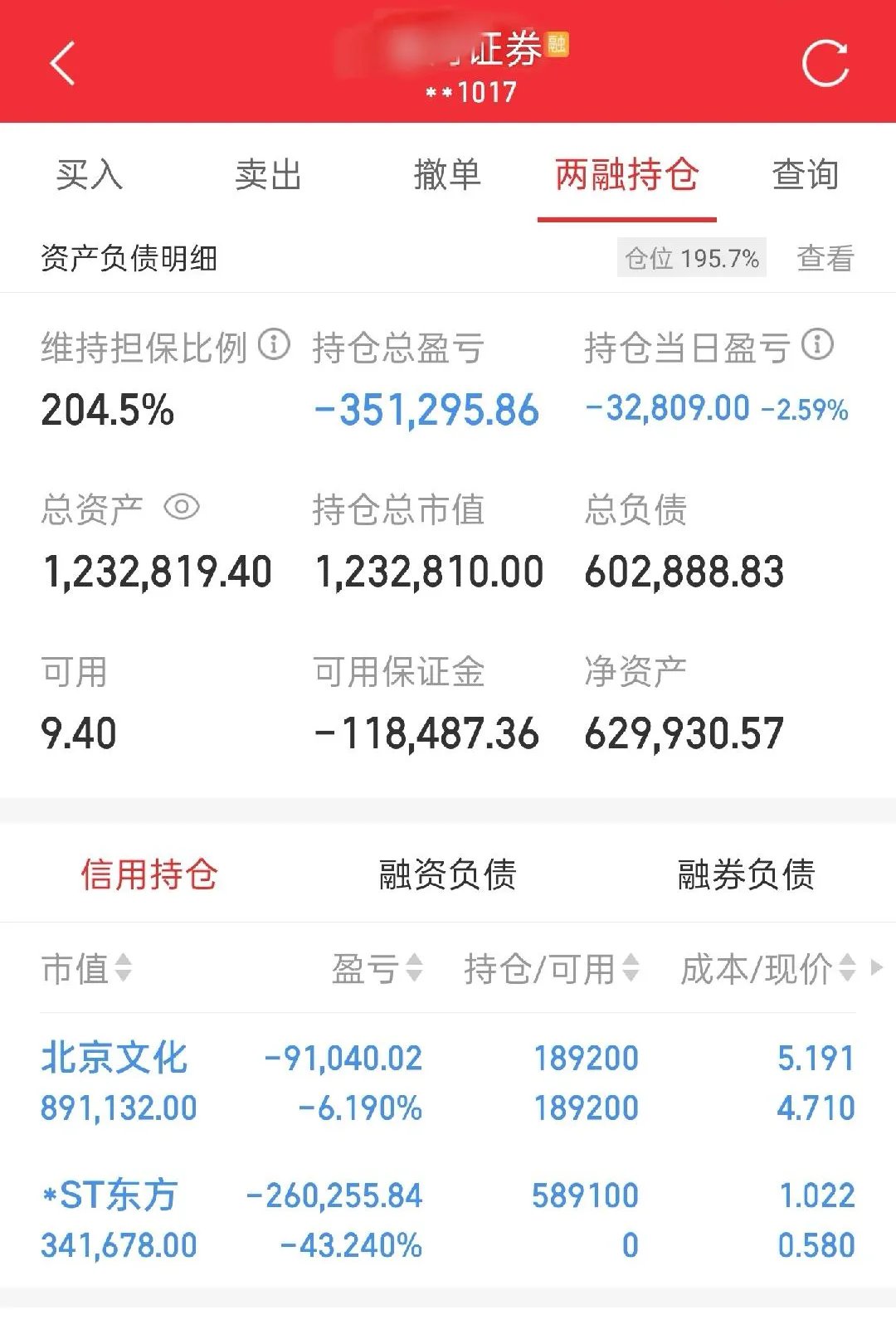Open the 融券负债 tab
The width and height of the screenshot is (896, 1339).
(746, 874)
